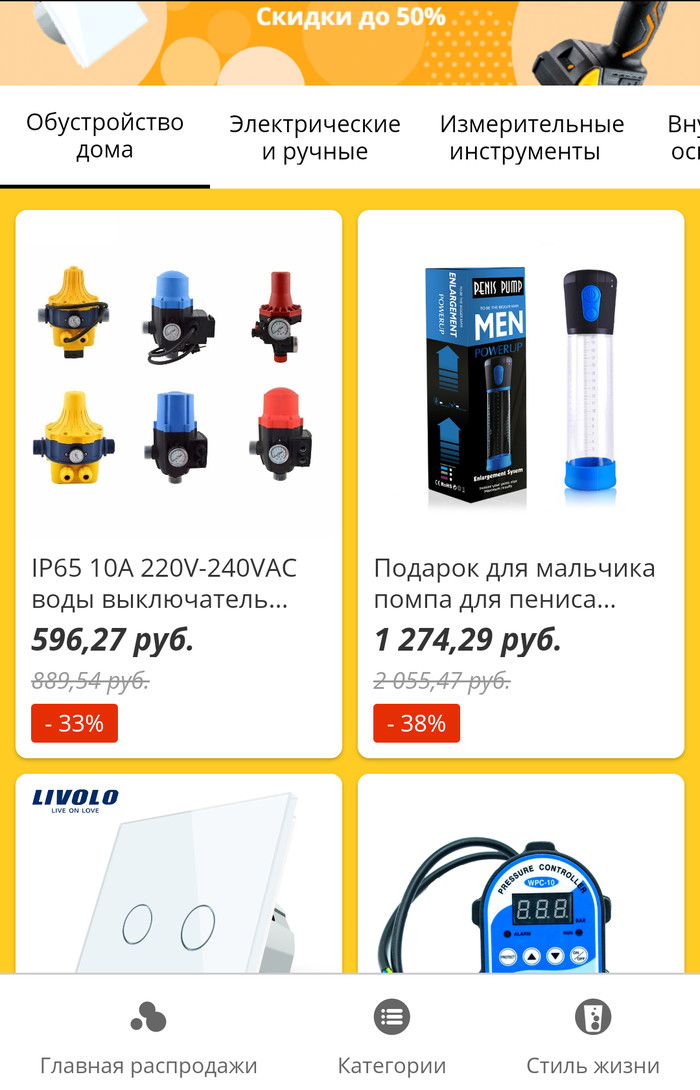This screenshot has width=700, height=1090.
Task: Switch to Электрические и ручные tab
Action: tap(315, 138)
